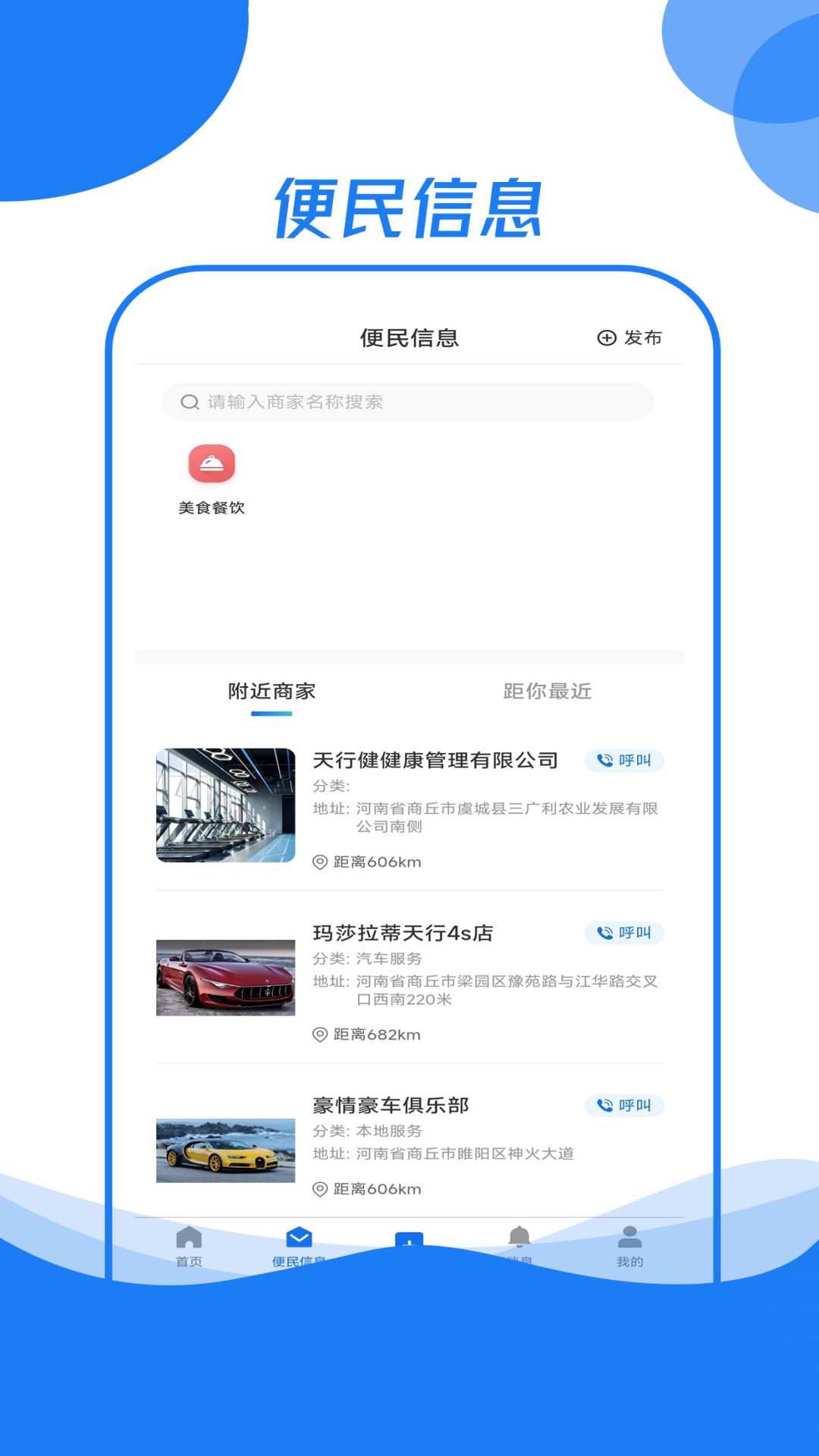Open the gym photo of 天行健健康管理有限公司
The width and height of the screenshot is (819, 1456).
225,805
